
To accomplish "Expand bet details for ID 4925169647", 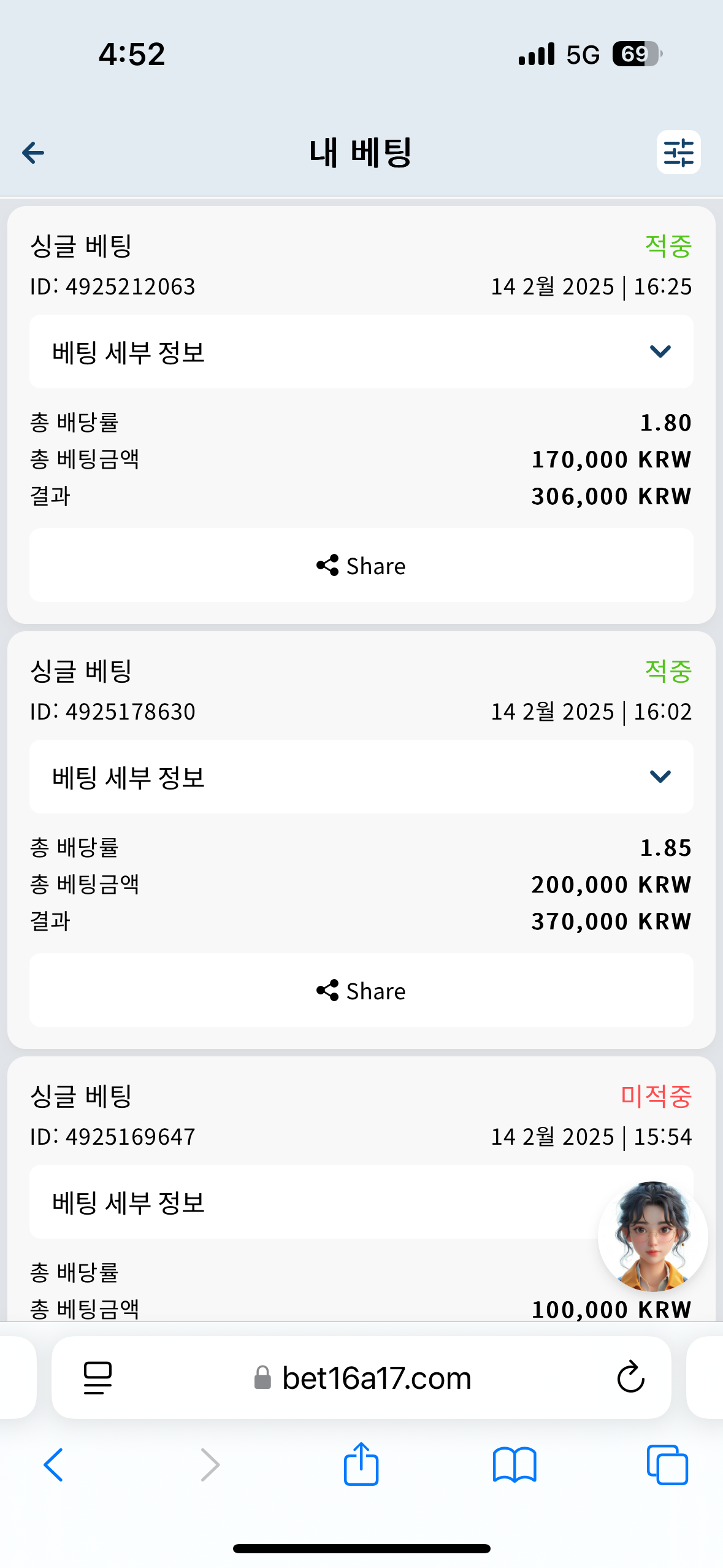I will tap(313, 1202).
